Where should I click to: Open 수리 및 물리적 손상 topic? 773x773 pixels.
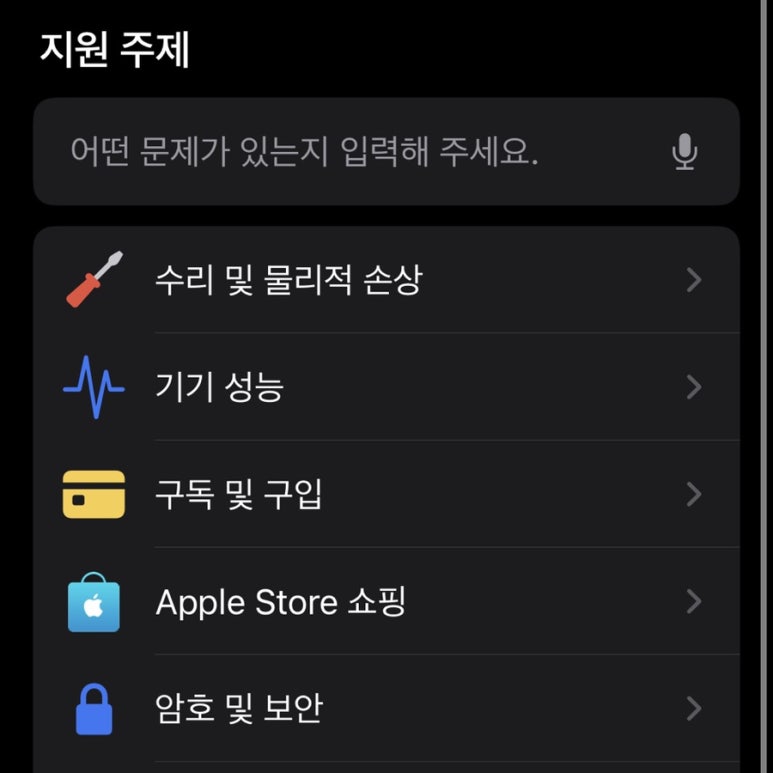coord(386,281)
